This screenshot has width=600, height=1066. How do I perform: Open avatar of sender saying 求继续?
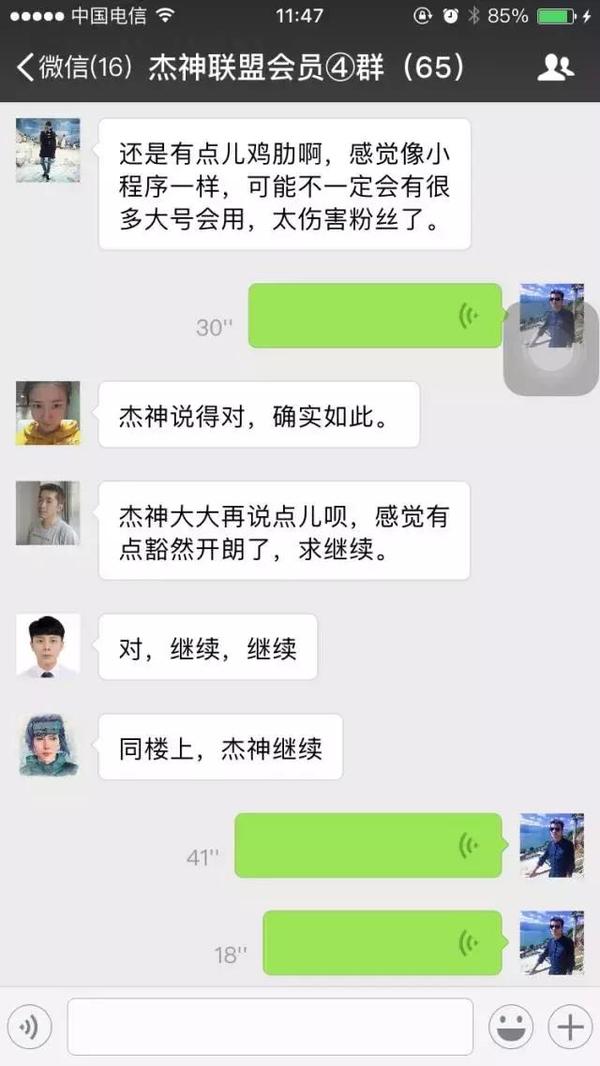(x=47, y=513)
